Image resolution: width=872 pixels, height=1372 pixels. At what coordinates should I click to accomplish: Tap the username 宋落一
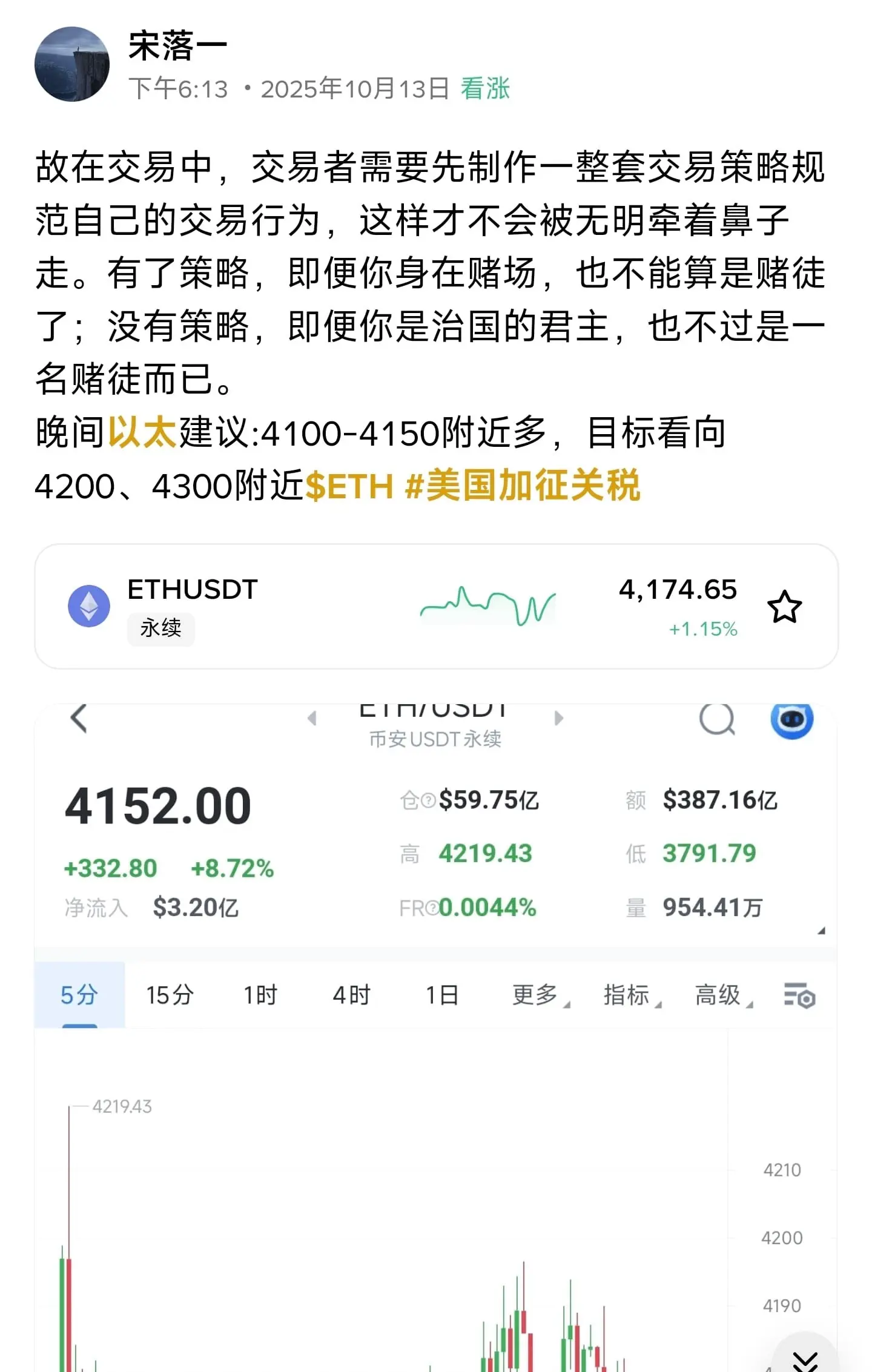[x=178, y=47]
